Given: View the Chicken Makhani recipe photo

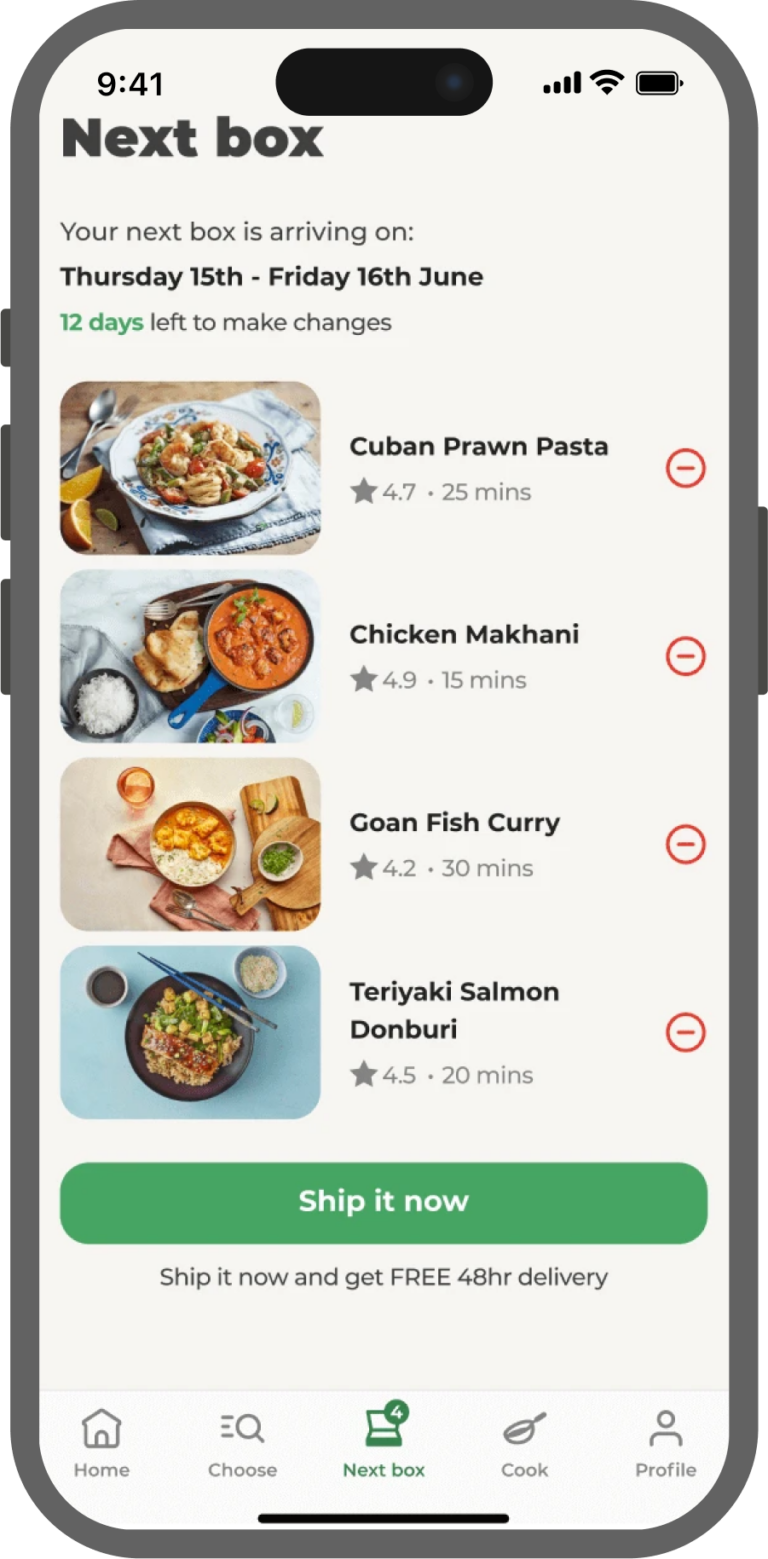Looking at the screenshot, I should click(190, 656).
